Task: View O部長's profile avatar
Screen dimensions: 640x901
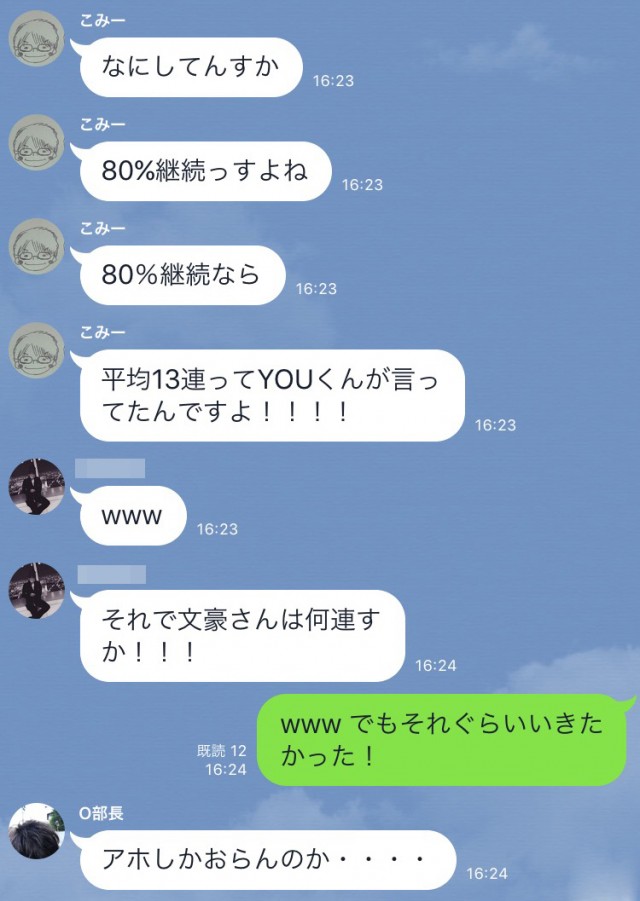Action: click(x=38, y=830)
